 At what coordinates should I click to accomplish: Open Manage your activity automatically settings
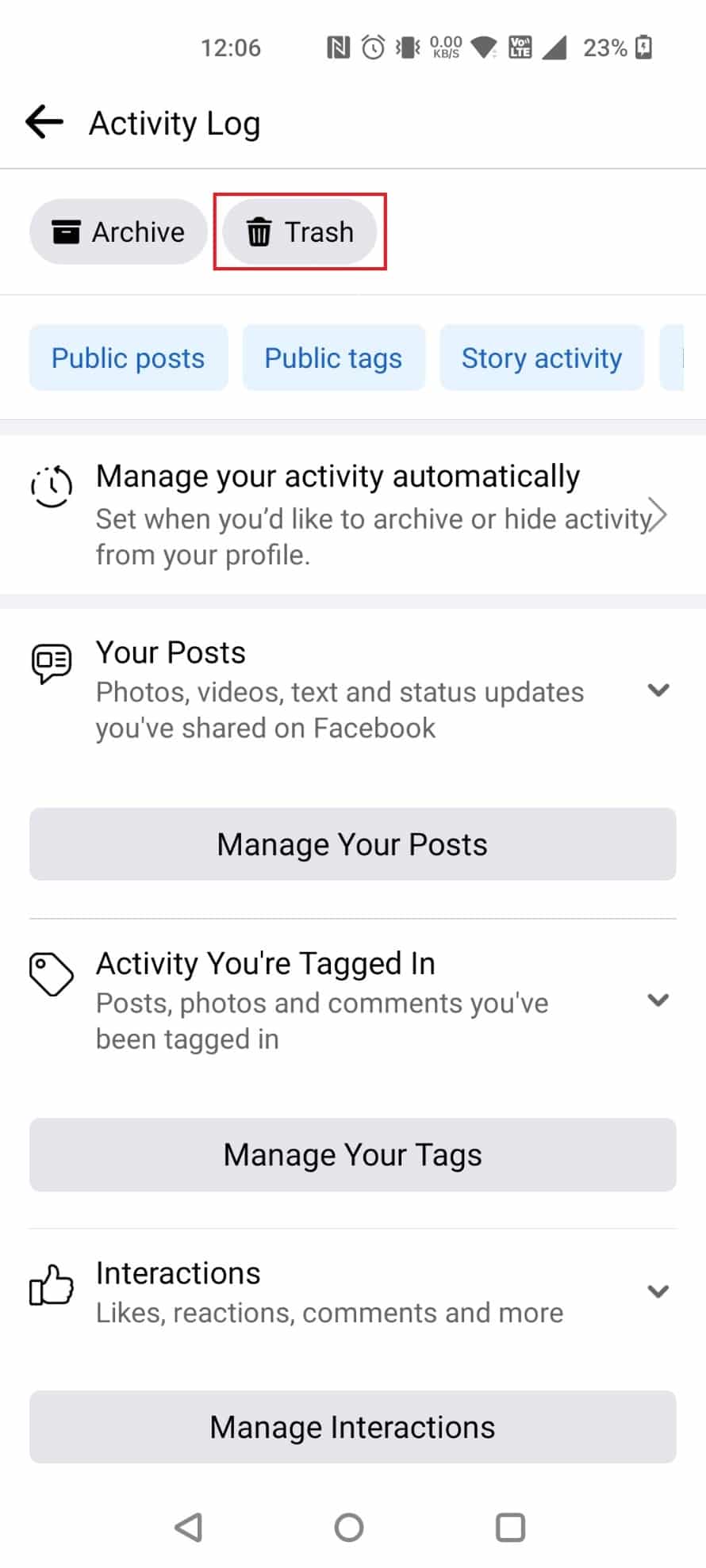pos(349,514)
